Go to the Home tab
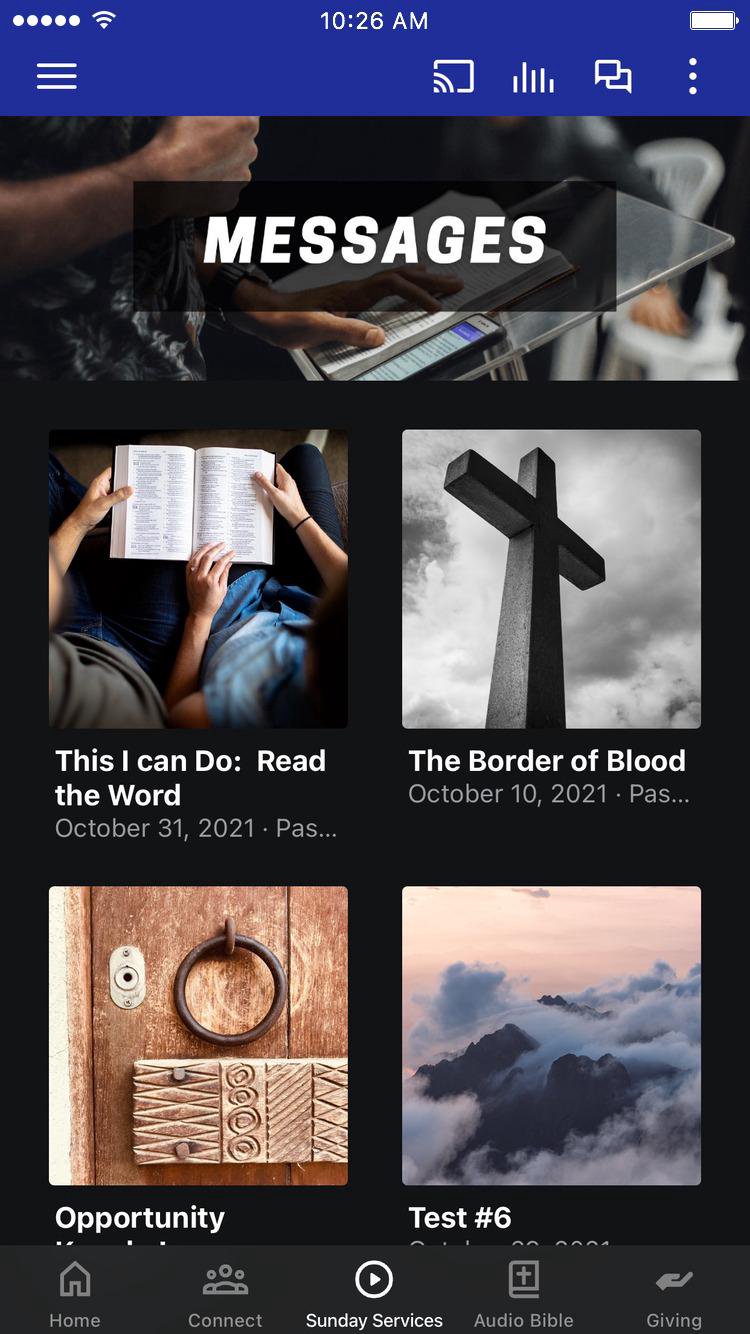 point(75,1294)
